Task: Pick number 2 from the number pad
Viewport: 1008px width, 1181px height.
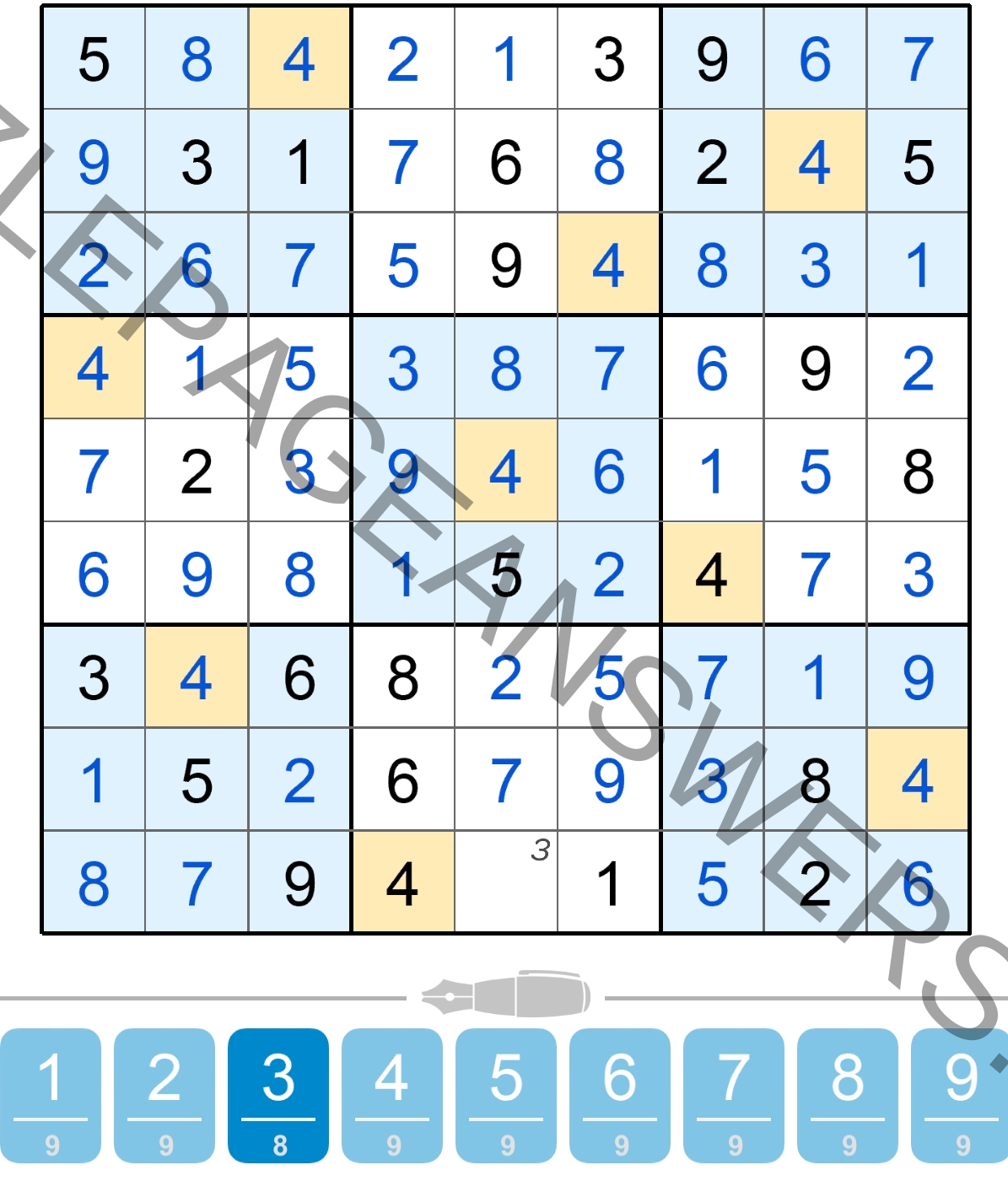Action: point(165,1094)
